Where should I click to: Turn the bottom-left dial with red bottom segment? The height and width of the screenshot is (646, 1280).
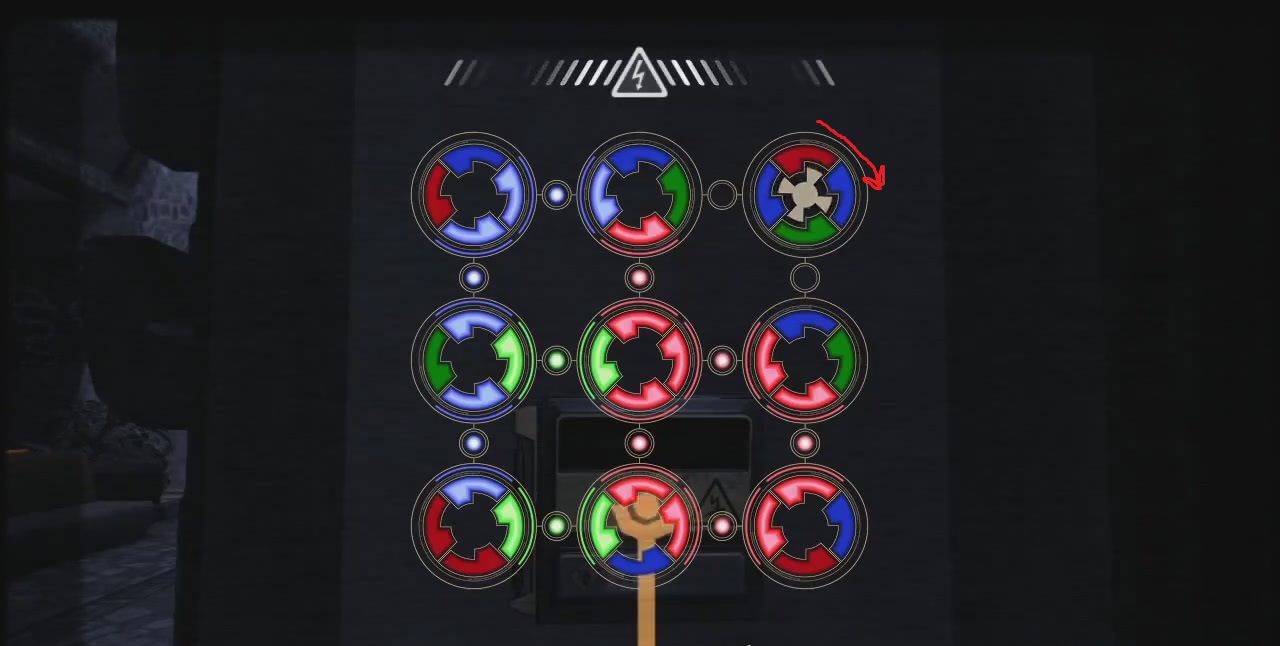click(474, 526)
